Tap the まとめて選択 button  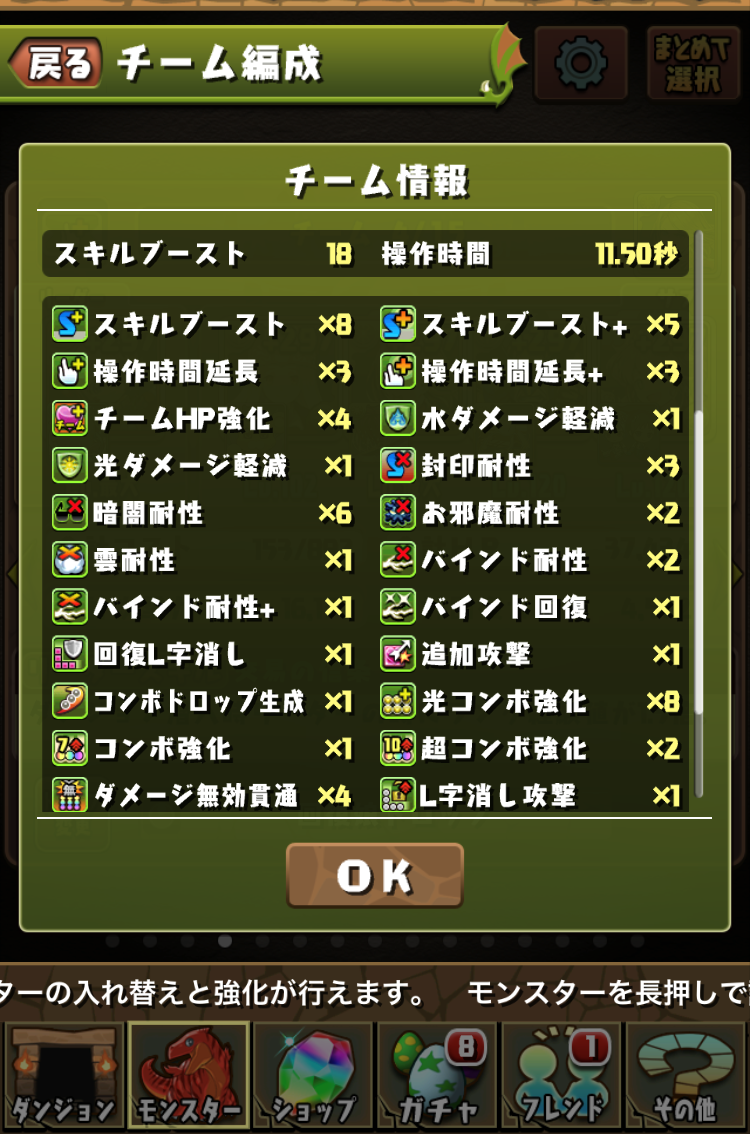pos(693,64)
